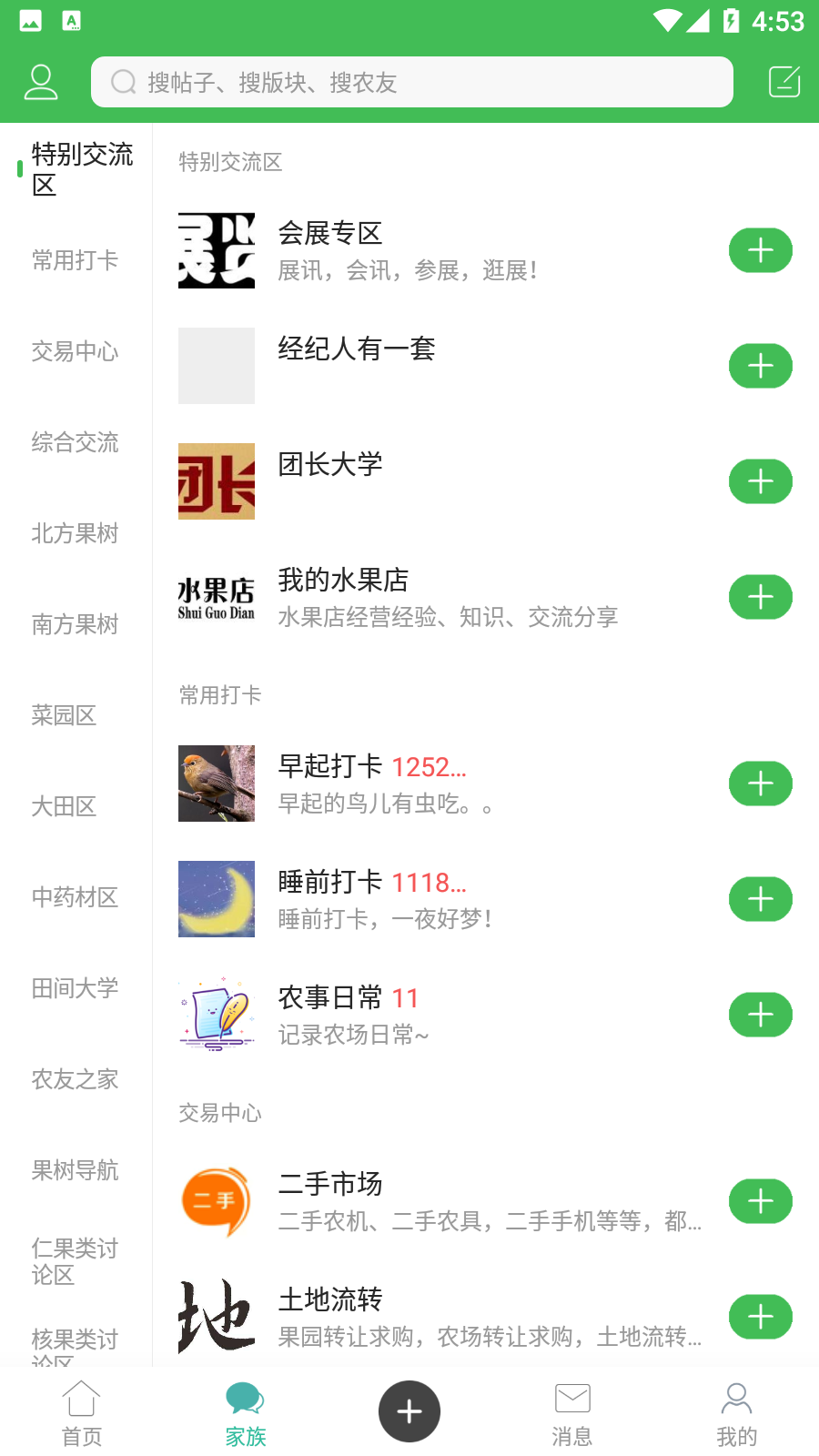Open the 我的 tab

pyautogui.click(x=736, y=1412)
